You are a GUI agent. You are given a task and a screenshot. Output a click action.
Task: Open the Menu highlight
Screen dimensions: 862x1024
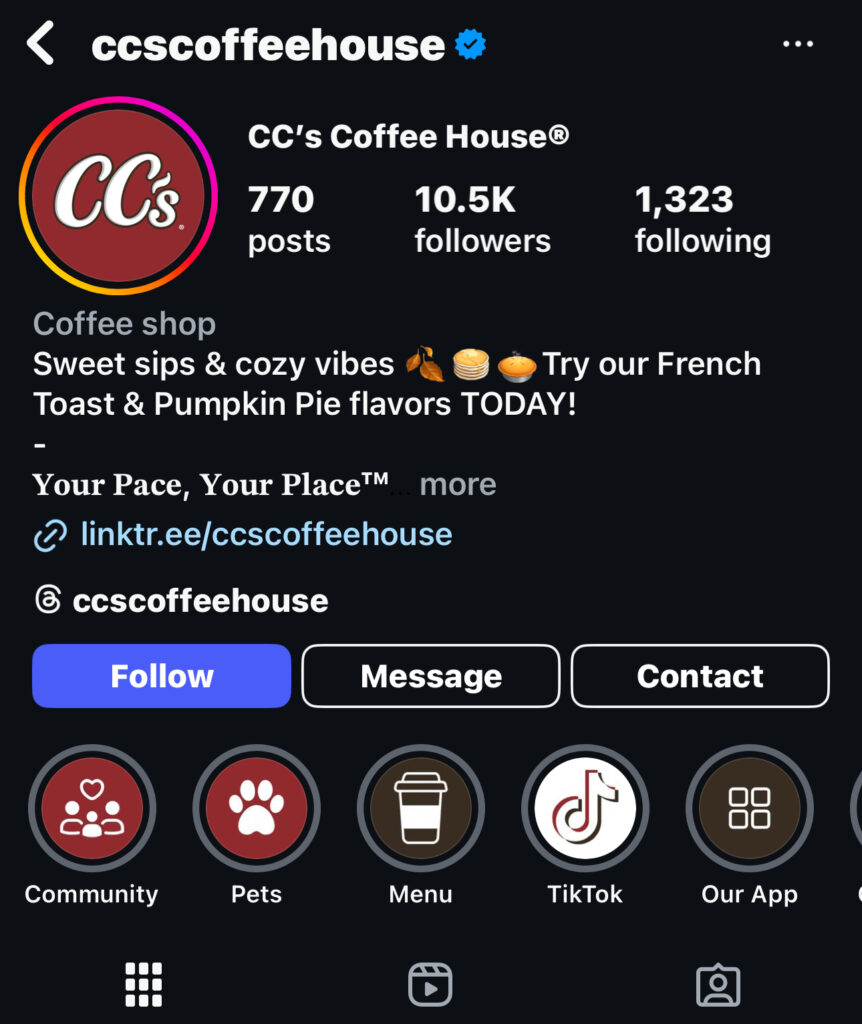pyautogui.click(x=421, y=809)
